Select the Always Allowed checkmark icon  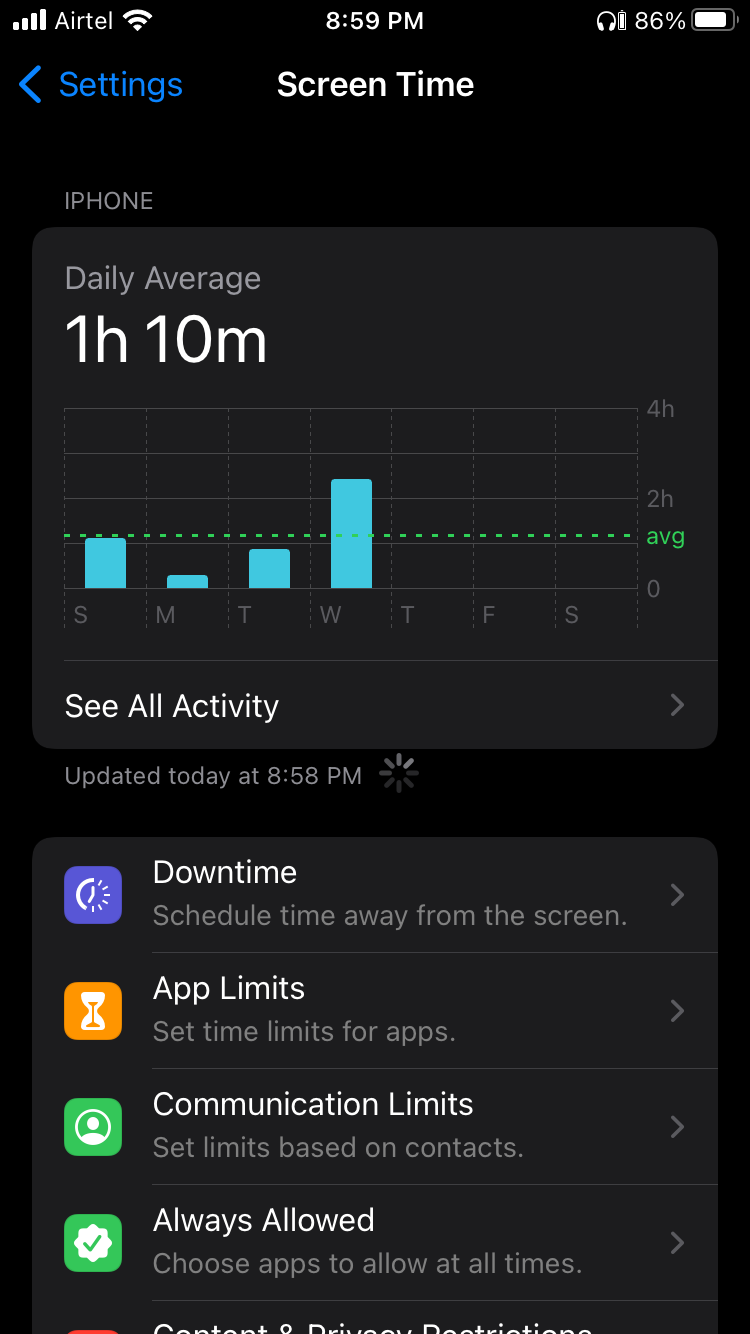(x=93, y=1243)
